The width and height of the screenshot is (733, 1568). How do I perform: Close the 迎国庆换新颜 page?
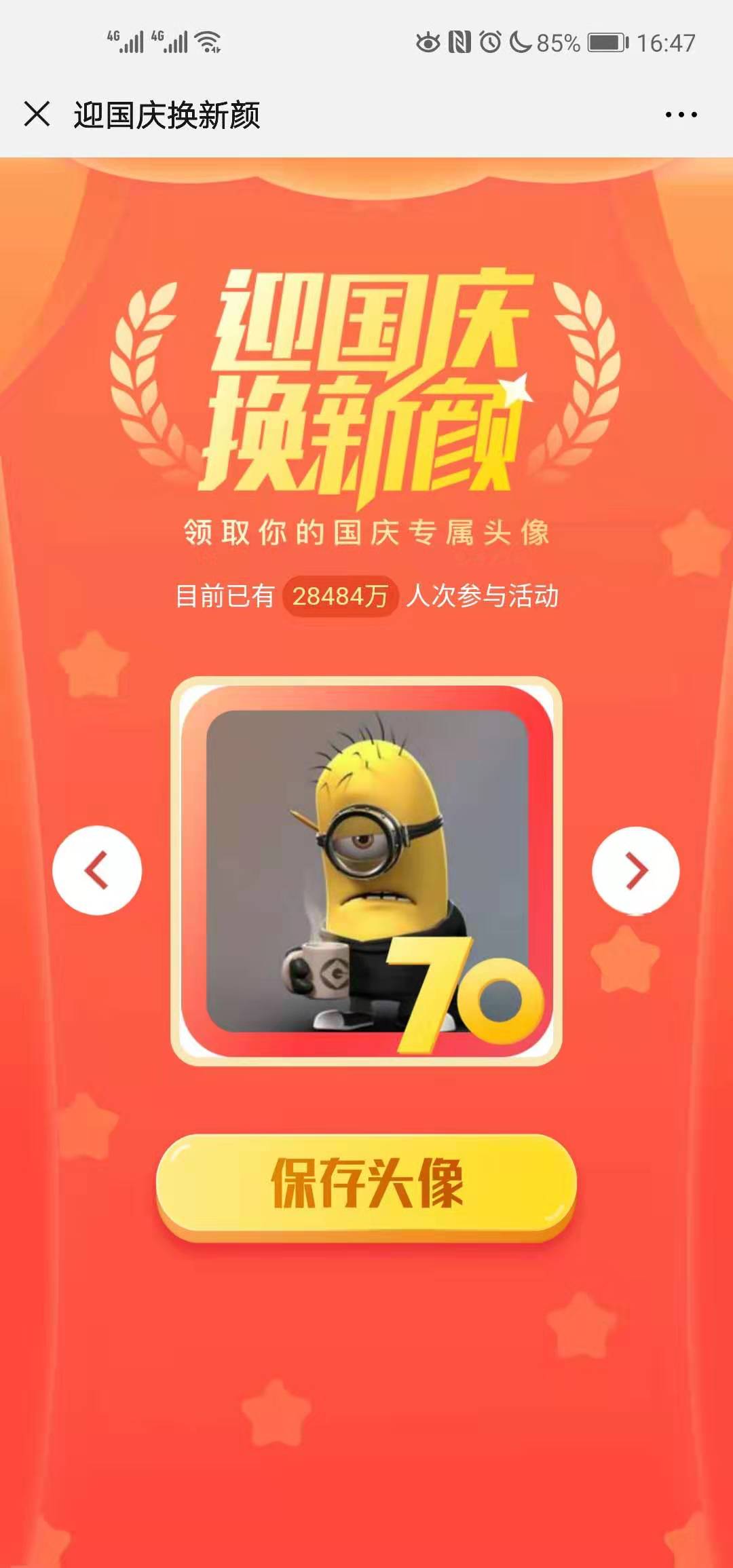[37, 114]
